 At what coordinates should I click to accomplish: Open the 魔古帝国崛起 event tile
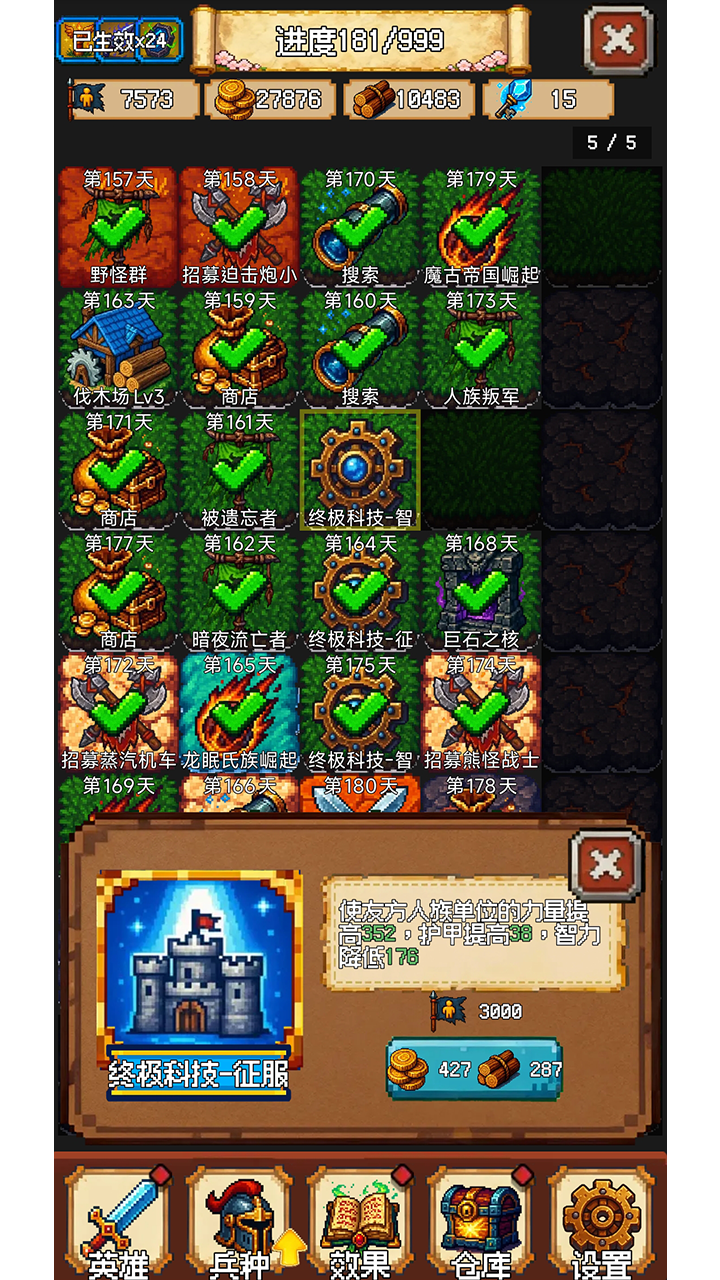tap(481, 227)
